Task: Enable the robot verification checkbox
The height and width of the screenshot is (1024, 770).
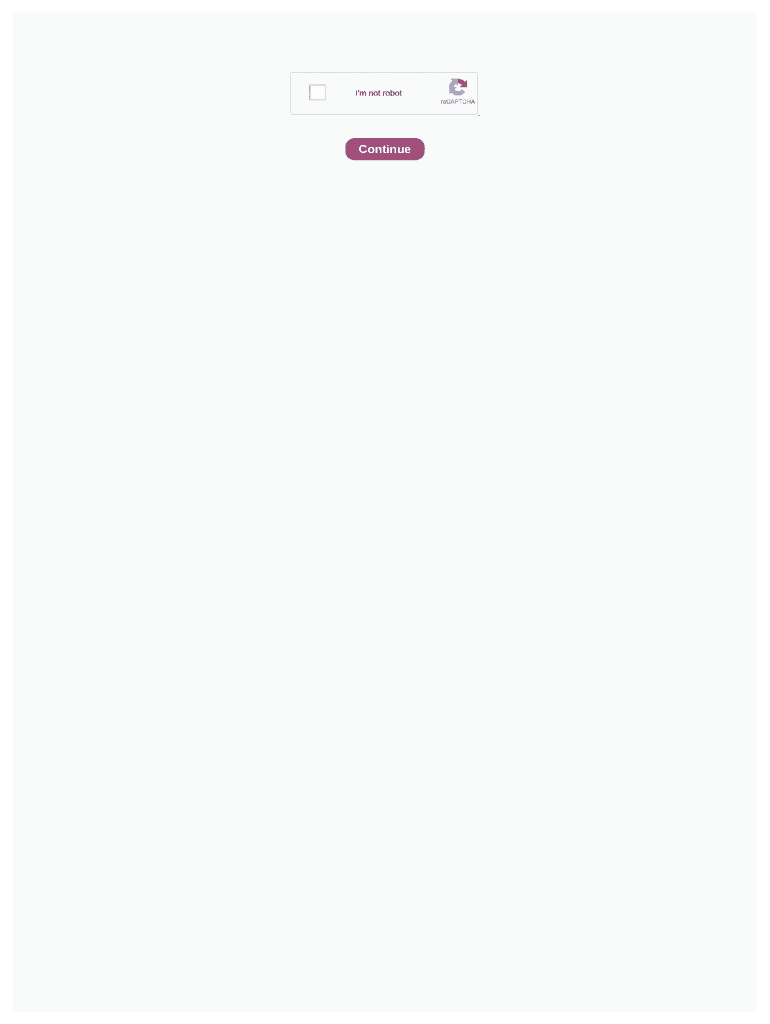Action: pos(317,92)
